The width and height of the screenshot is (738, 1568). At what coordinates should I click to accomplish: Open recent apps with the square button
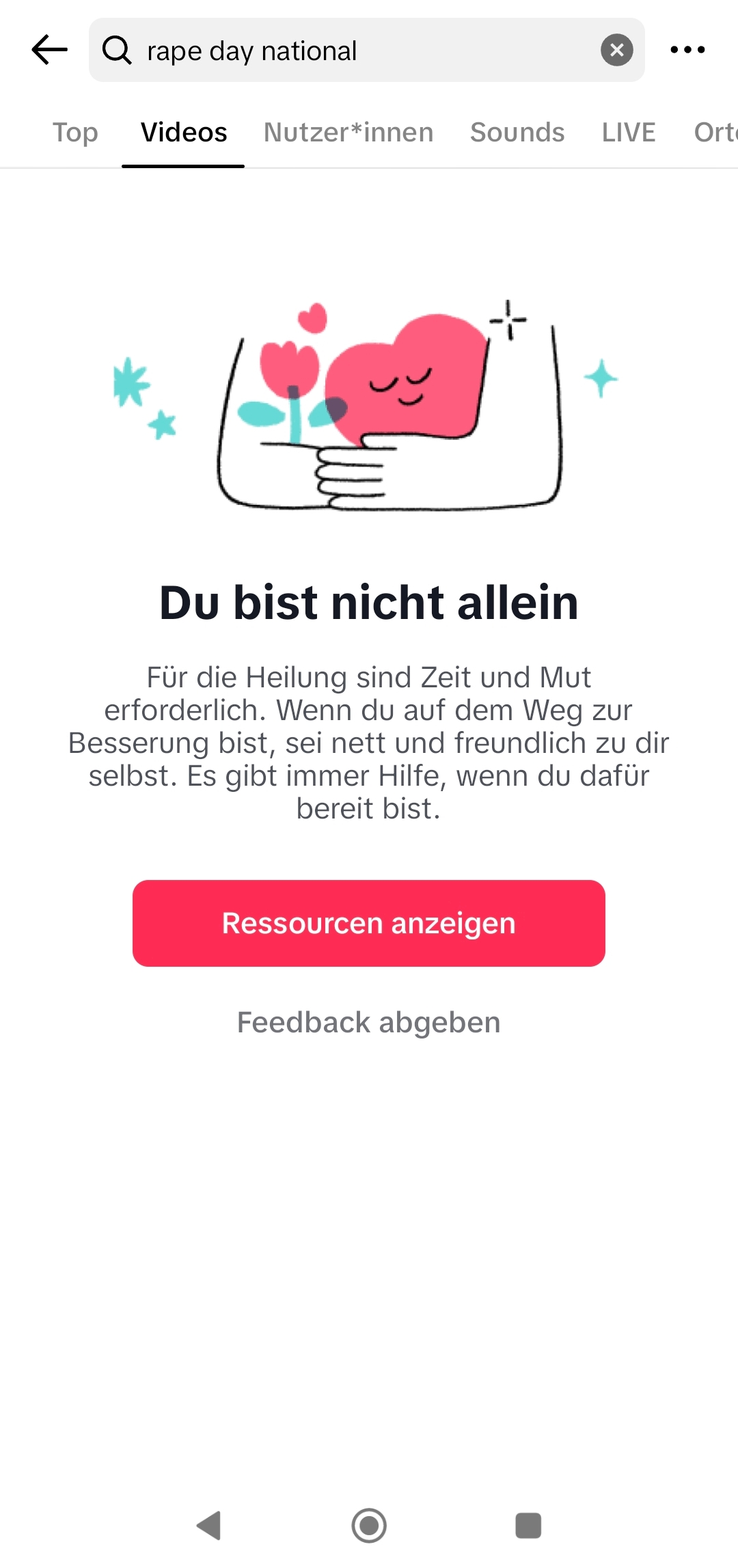528,1525
